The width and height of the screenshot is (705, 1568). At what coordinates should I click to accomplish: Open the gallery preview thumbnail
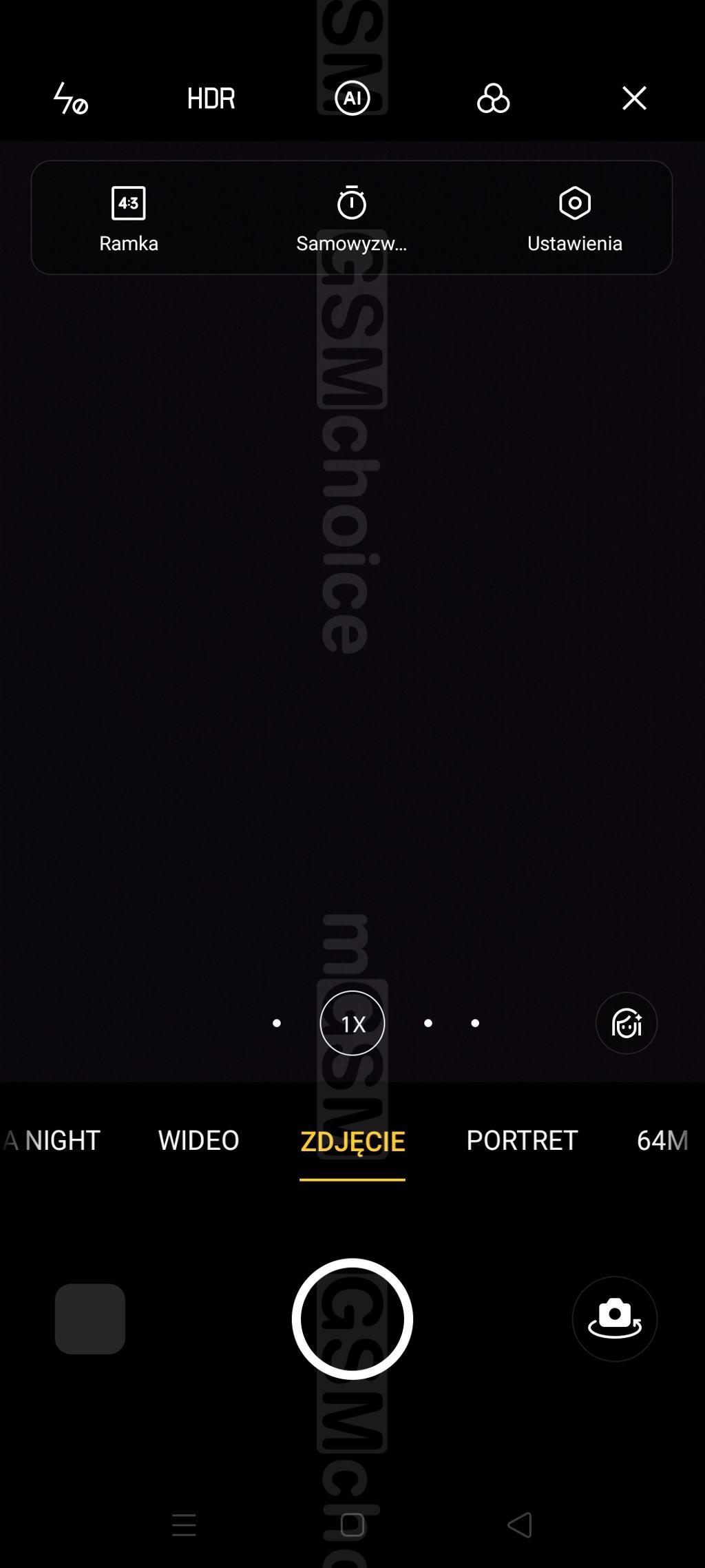(x=90, y=1319)
